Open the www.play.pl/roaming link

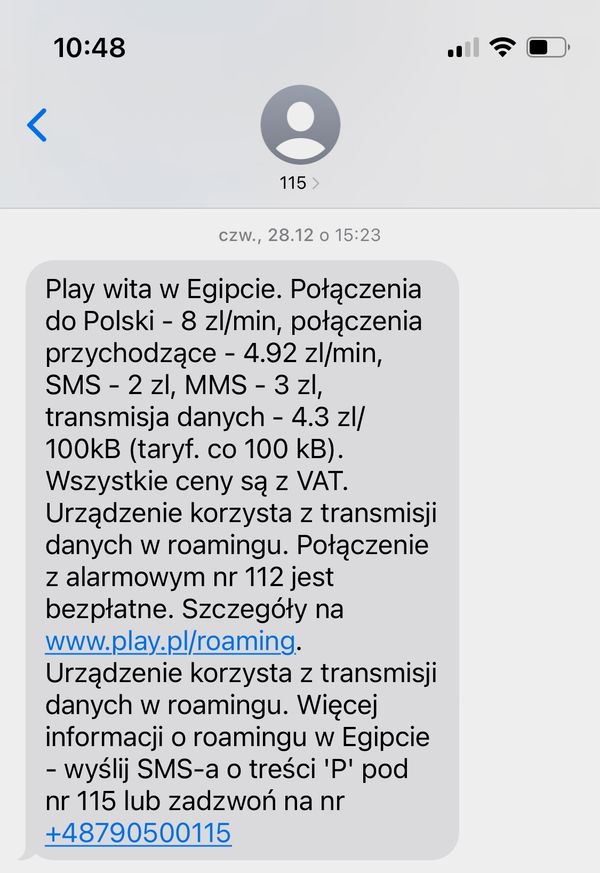tap(170, 639)
